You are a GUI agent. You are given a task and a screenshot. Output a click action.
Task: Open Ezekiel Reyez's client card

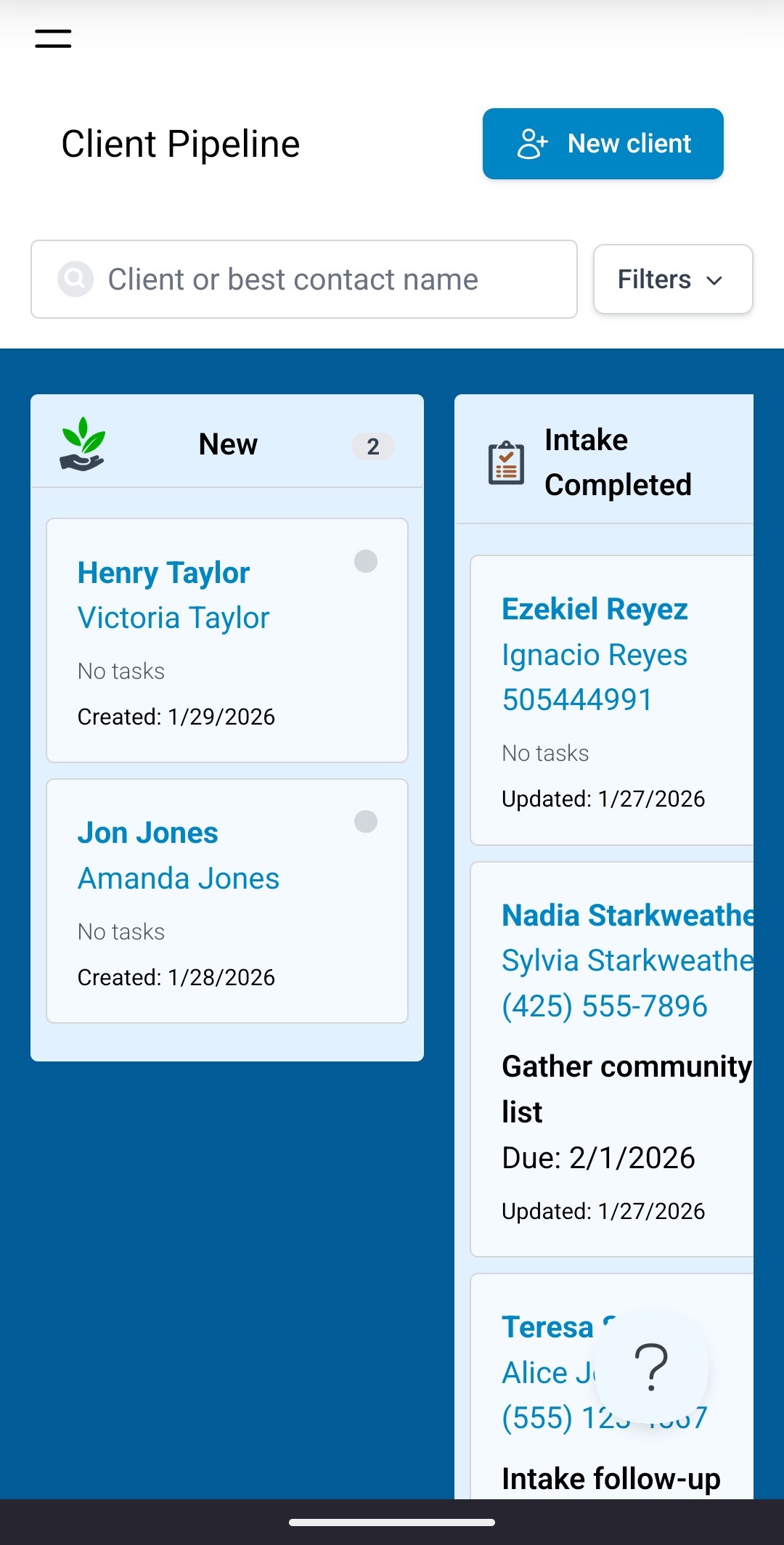tap(595, 609)
